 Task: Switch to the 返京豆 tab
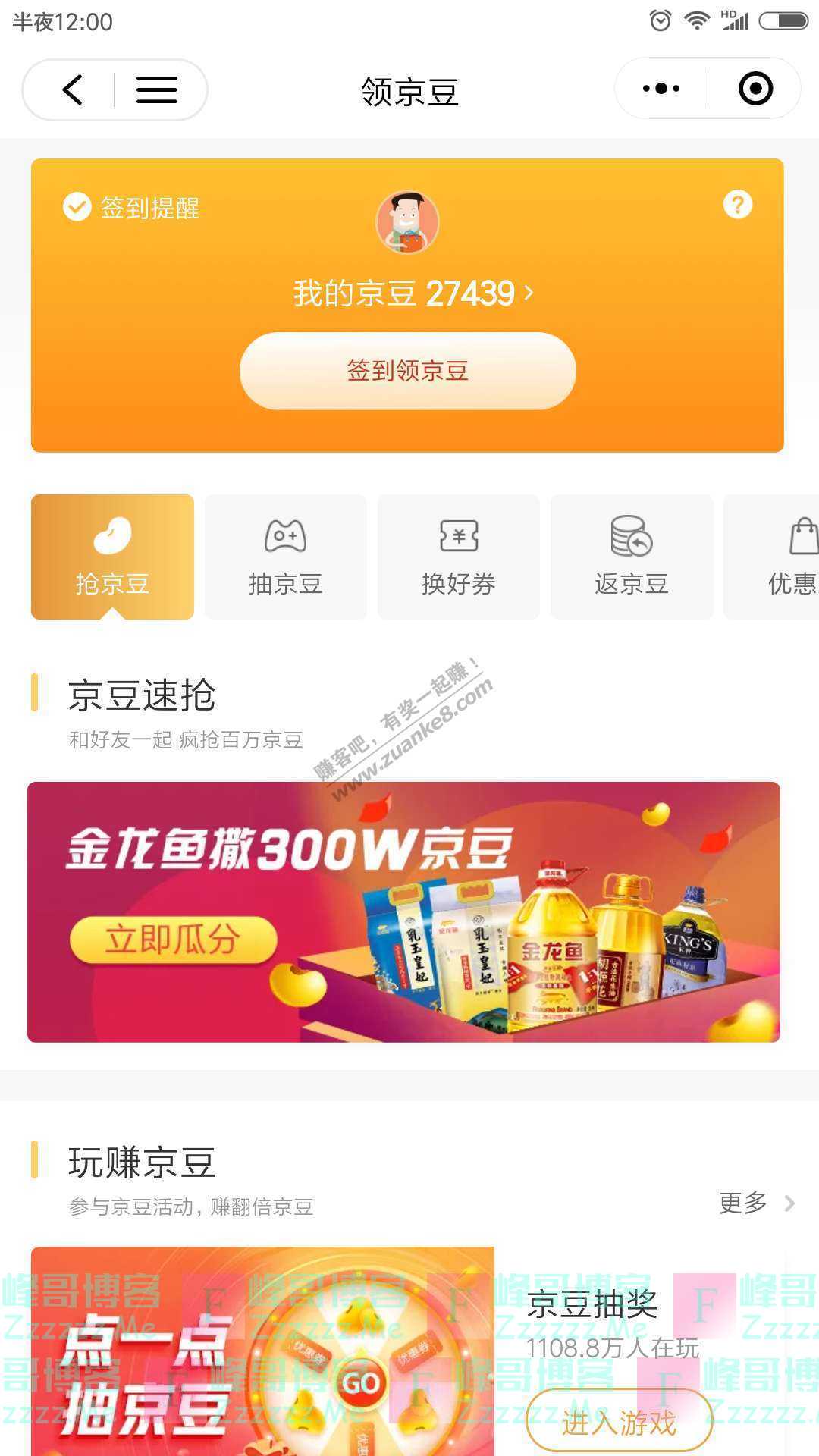click(631, 557)
